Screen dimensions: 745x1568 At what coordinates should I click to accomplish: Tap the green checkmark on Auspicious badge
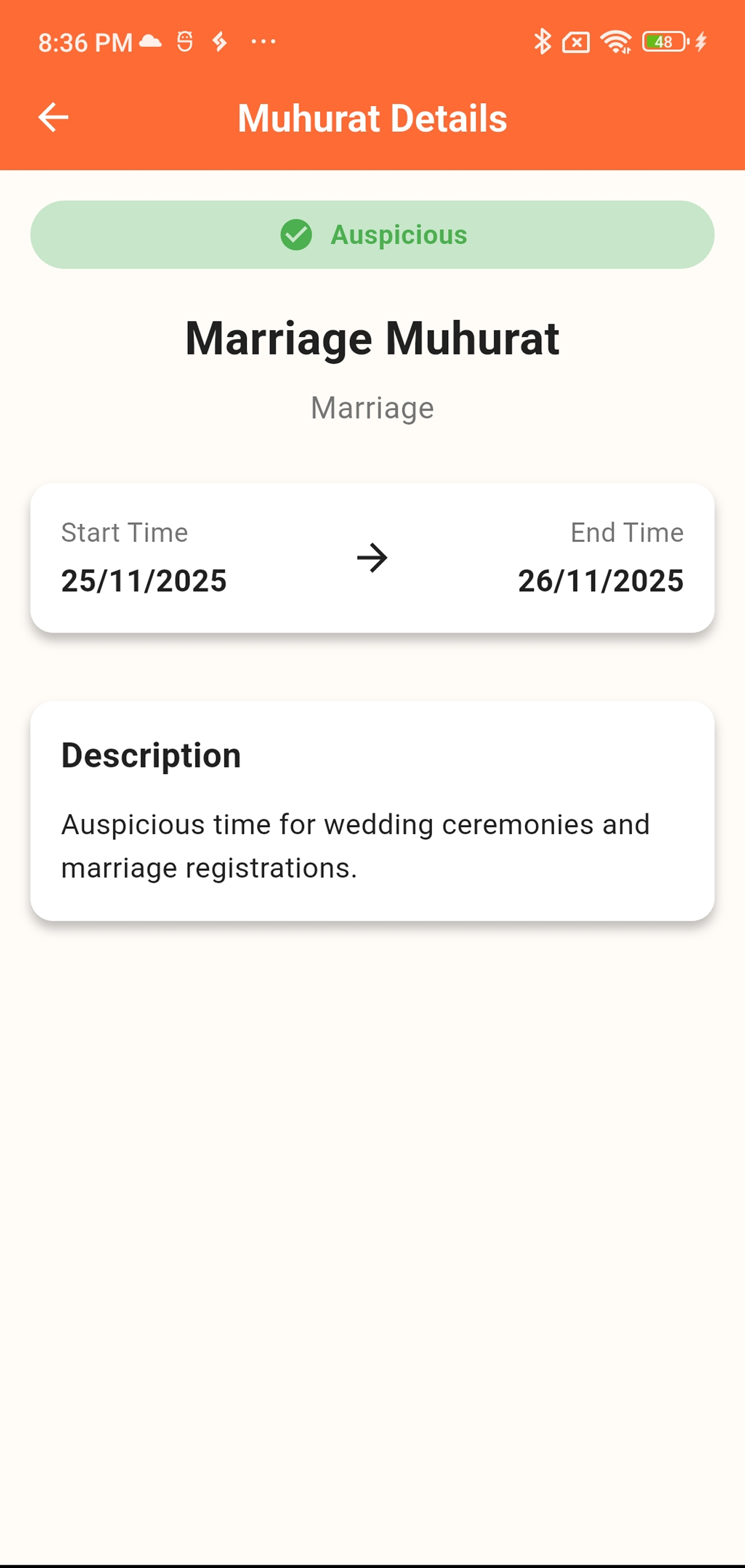(x=297, y=234)
